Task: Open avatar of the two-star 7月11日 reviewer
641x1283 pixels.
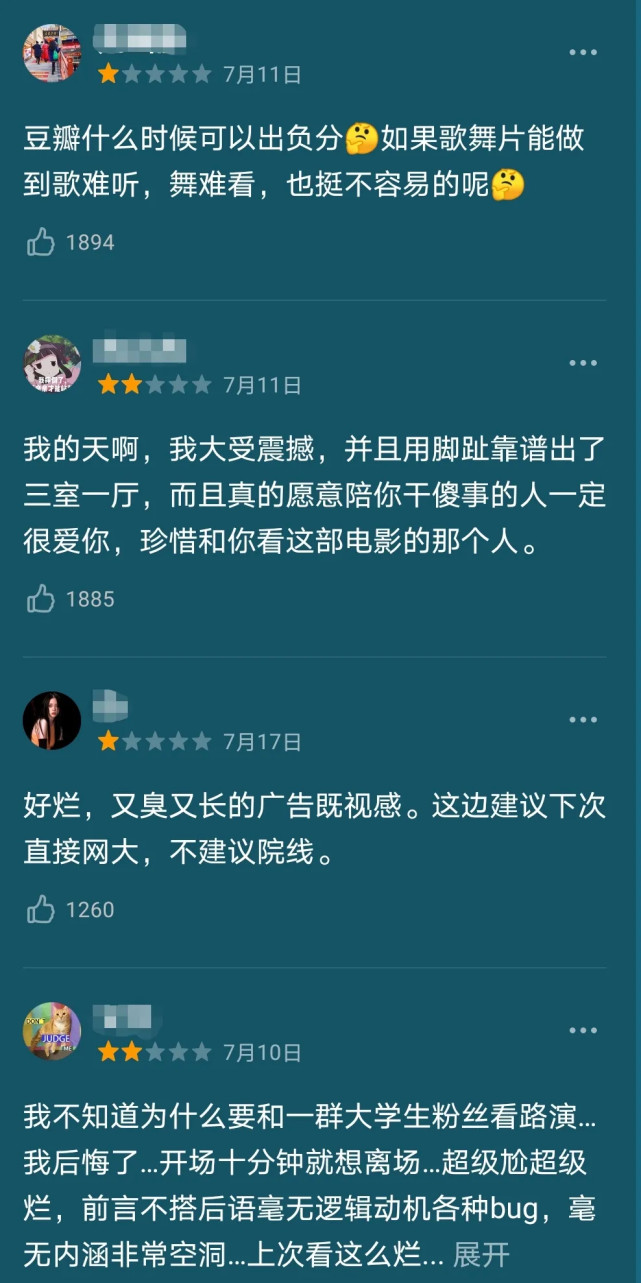Action: tap(52, 364)
